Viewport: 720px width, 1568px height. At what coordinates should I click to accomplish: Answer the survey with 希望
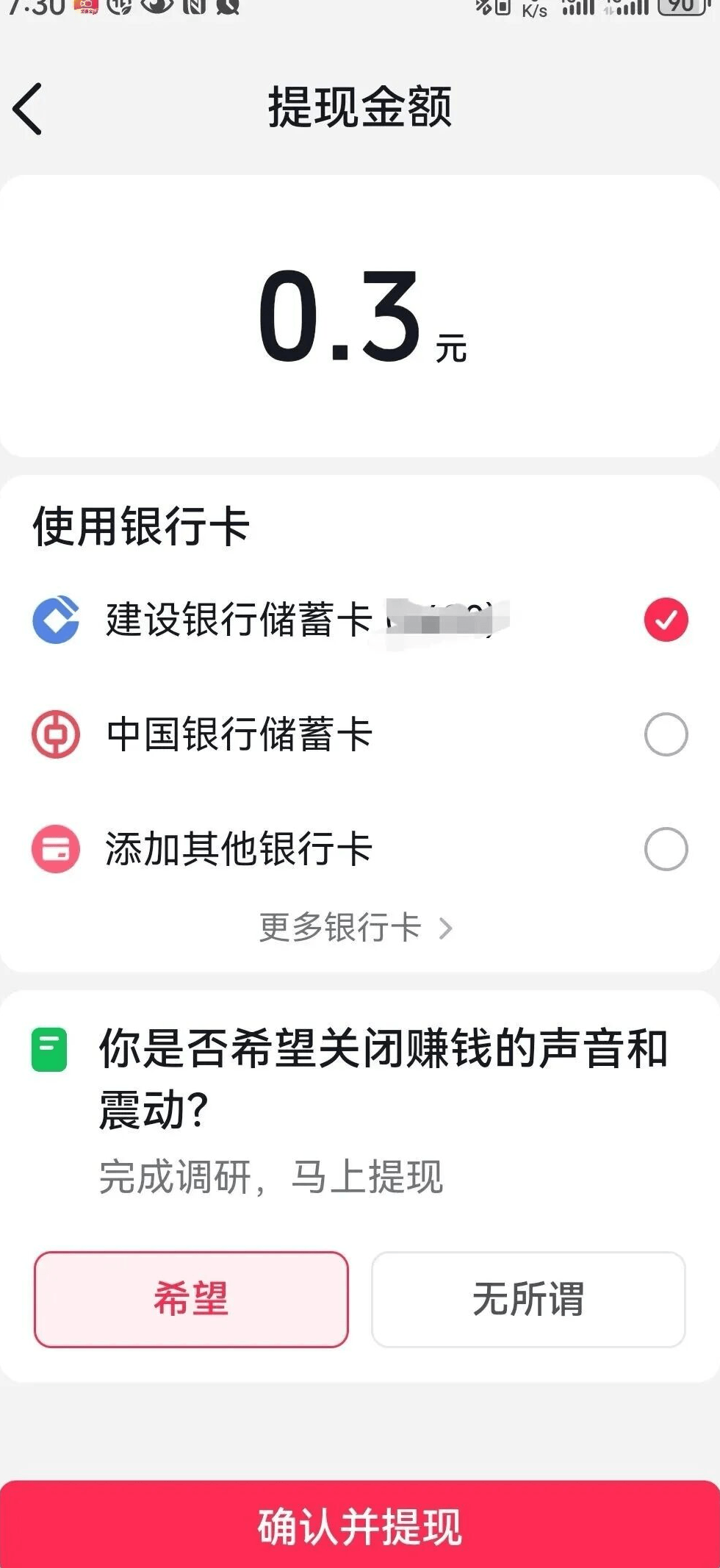(x=191, y=1299)
